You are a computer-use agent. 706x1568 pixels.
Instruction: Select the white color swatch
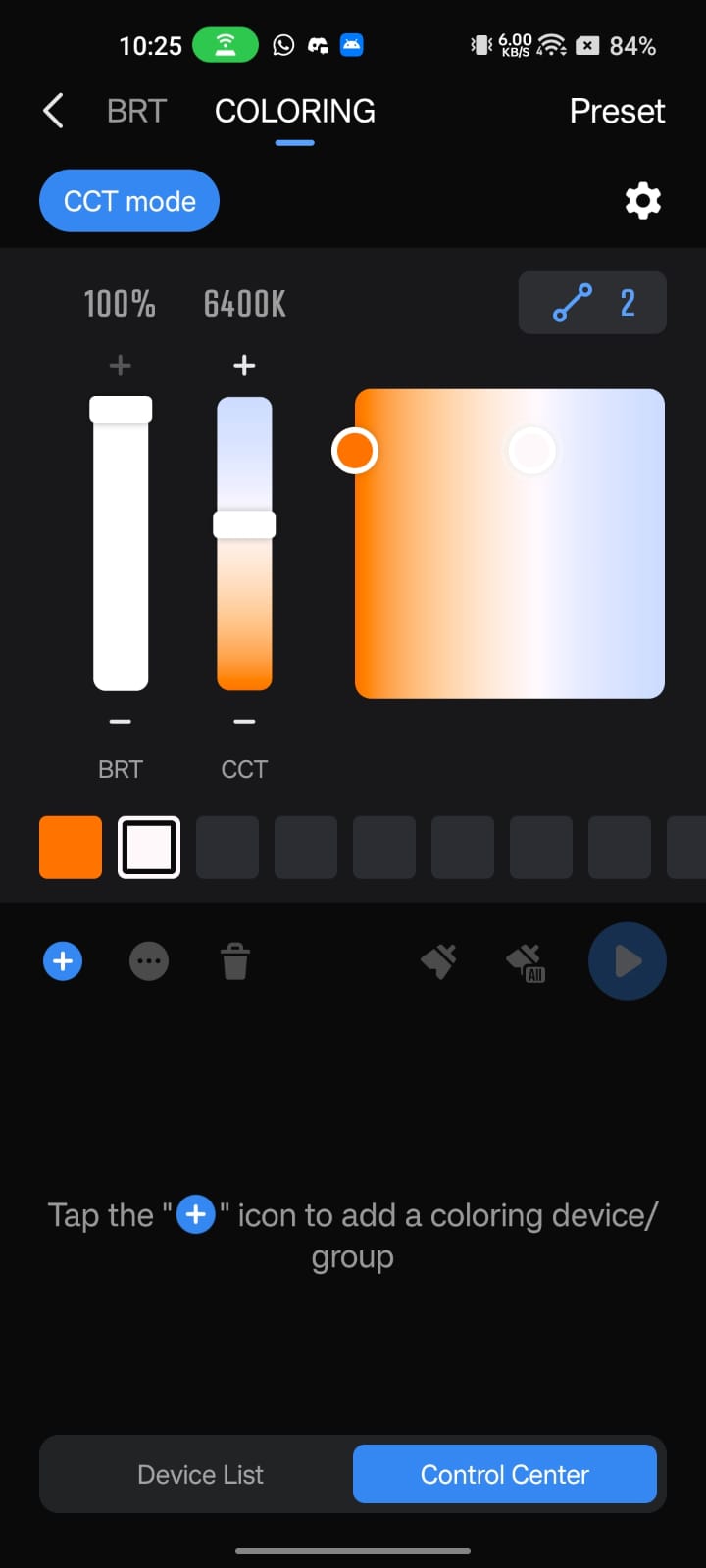(149, 848)
